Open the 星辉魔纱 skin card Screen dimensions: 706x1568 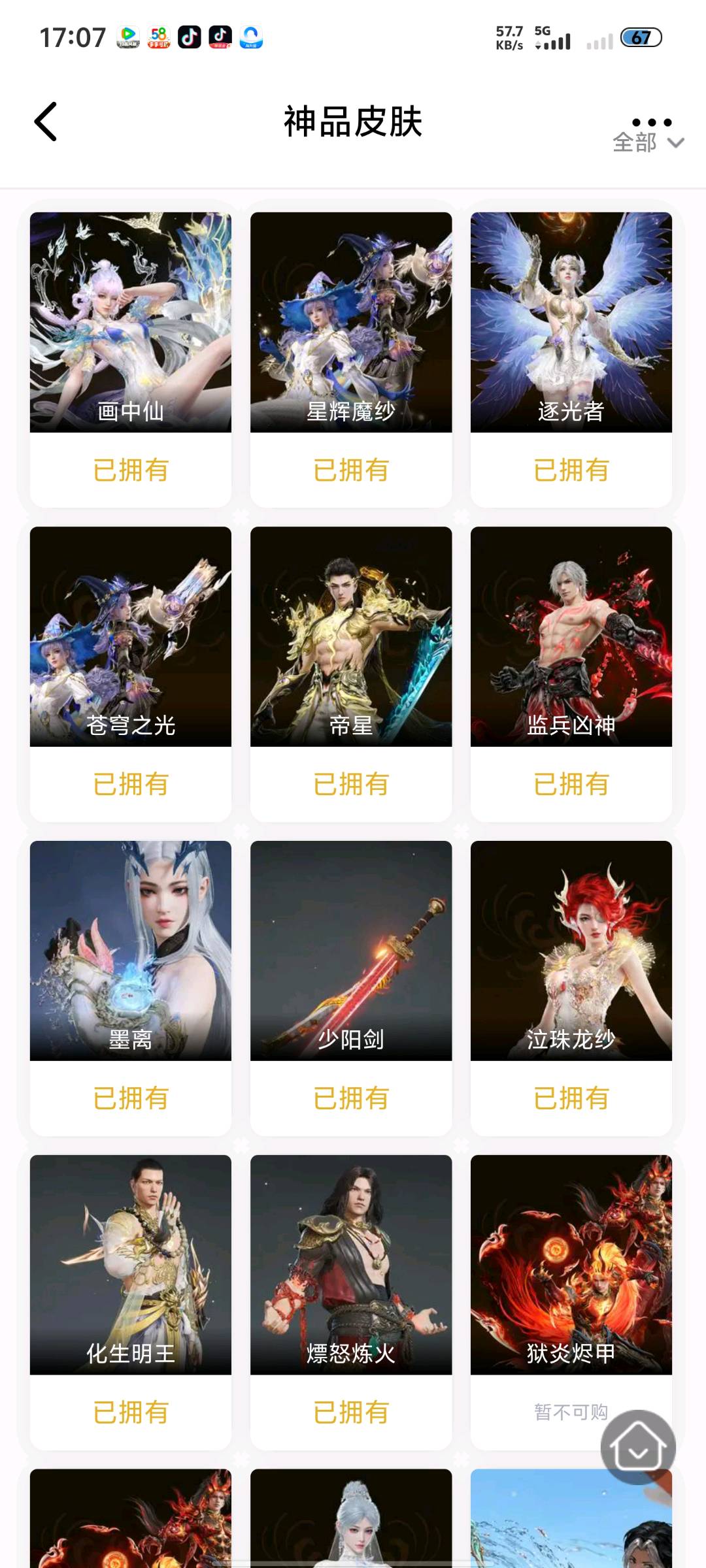[x=351, y=323]
